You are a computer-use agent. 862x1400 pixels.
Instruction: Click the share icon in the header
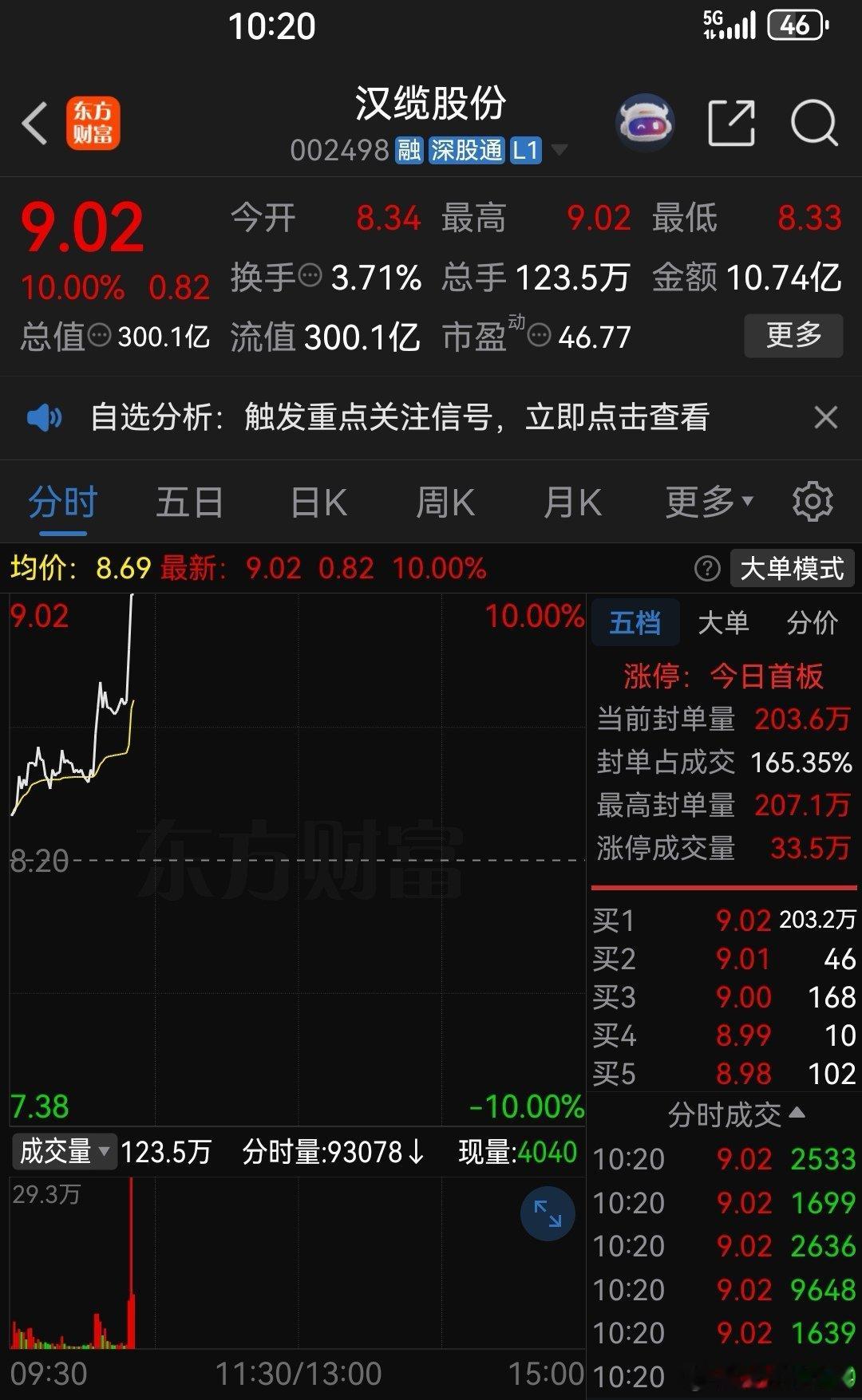(x=730, y=120)
